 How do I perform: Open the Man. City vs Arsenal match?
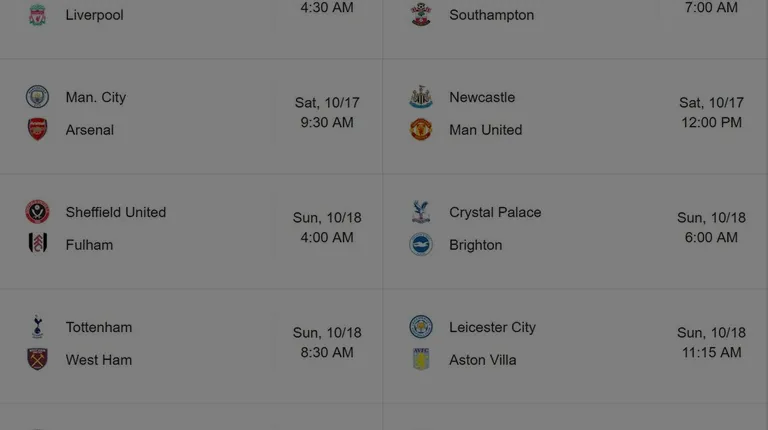pos(190,114)
